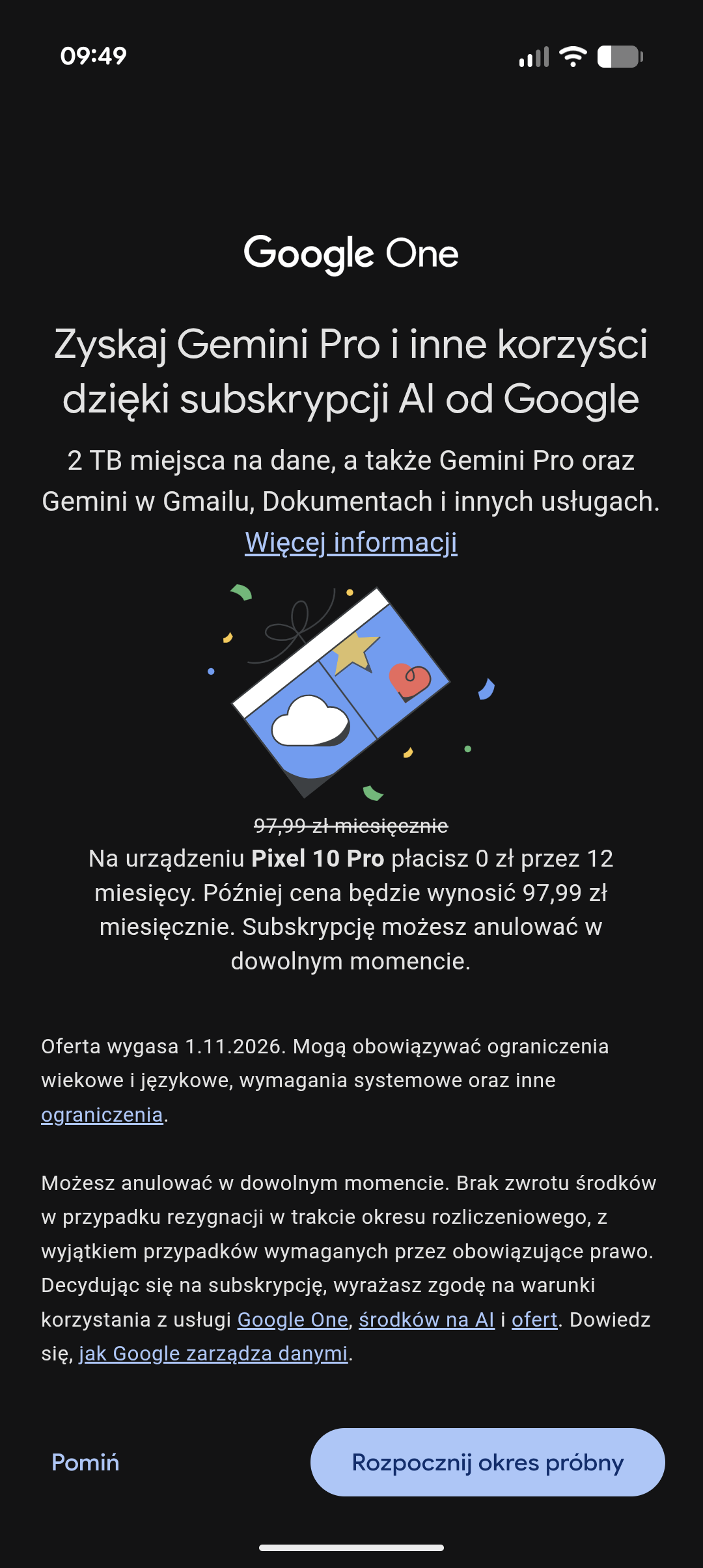Open the środków na AI terms link
The width and height of the screenshot is (703, 1568).
pyautogui.click(x=426, y=1319)
